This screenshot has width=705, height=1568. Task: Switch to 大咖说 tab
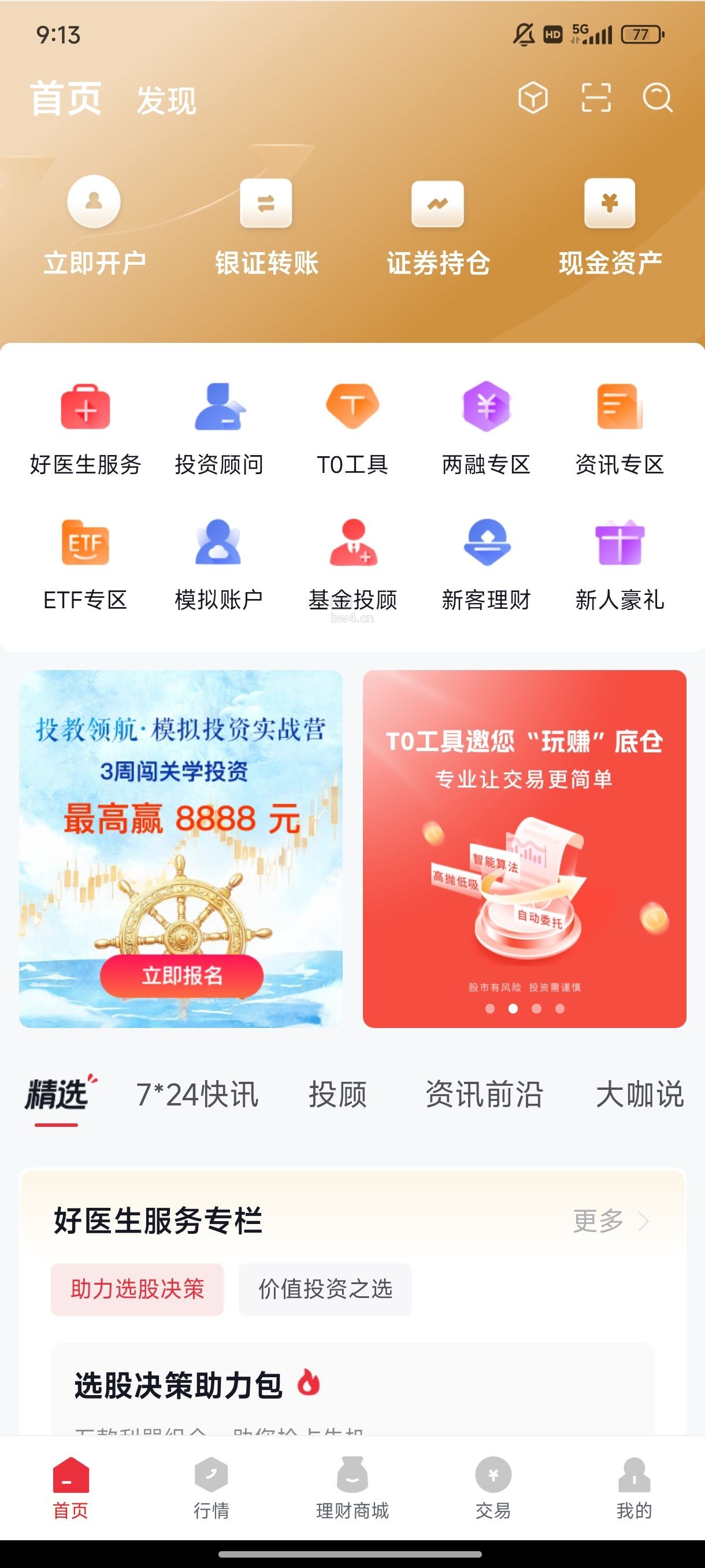pos(640,1094)
